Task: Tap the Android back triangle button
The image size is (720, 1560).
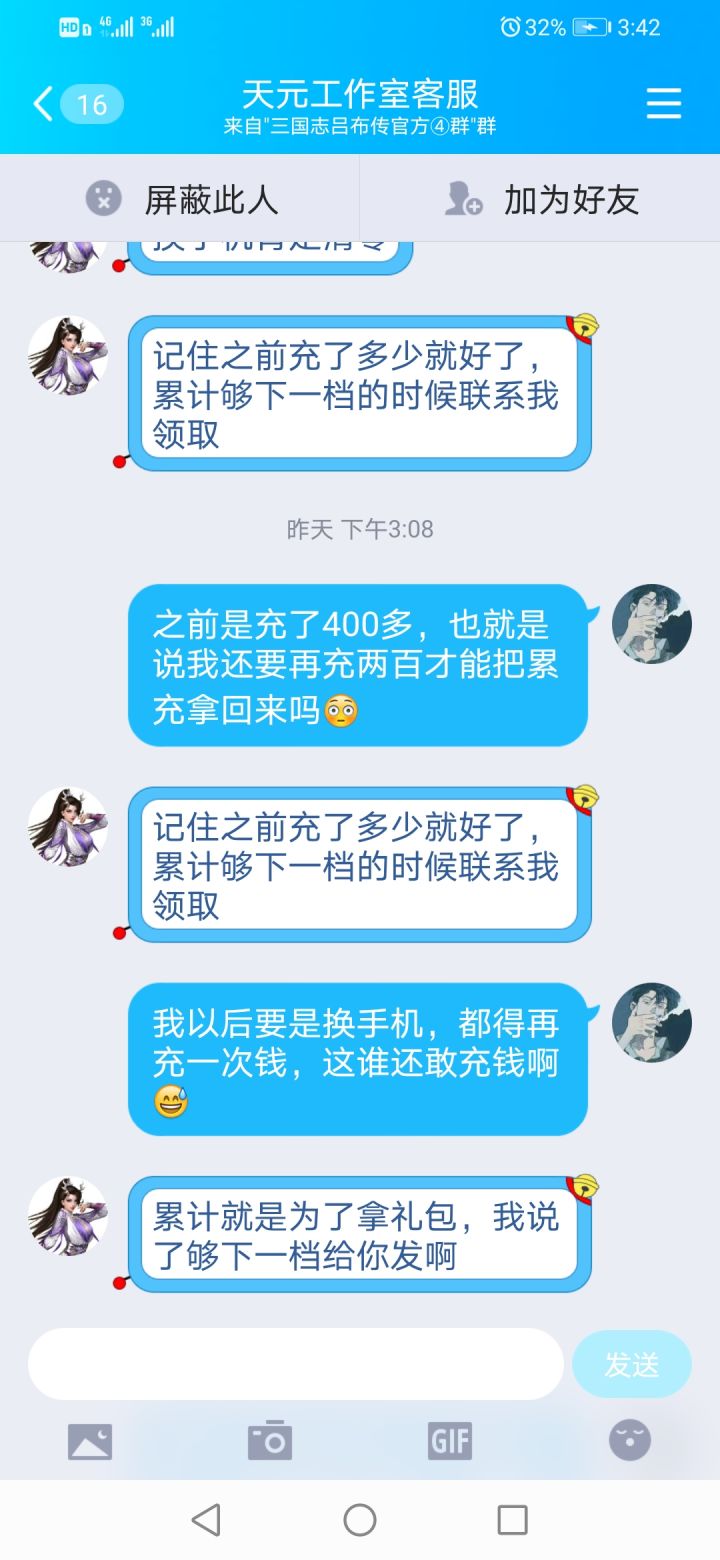Action: 207,1522
